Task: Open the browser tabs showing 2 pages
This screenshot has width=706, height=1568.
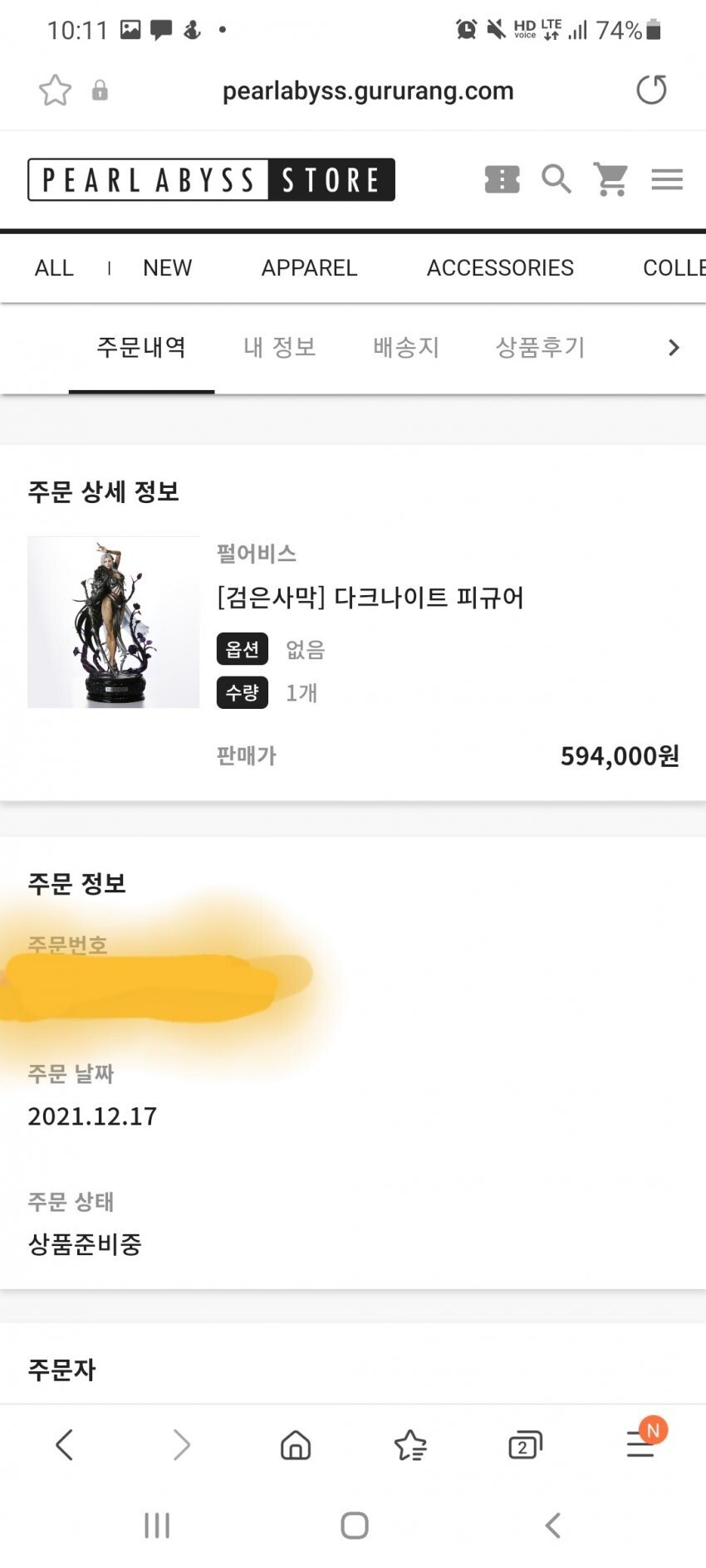Action: 524,1445
